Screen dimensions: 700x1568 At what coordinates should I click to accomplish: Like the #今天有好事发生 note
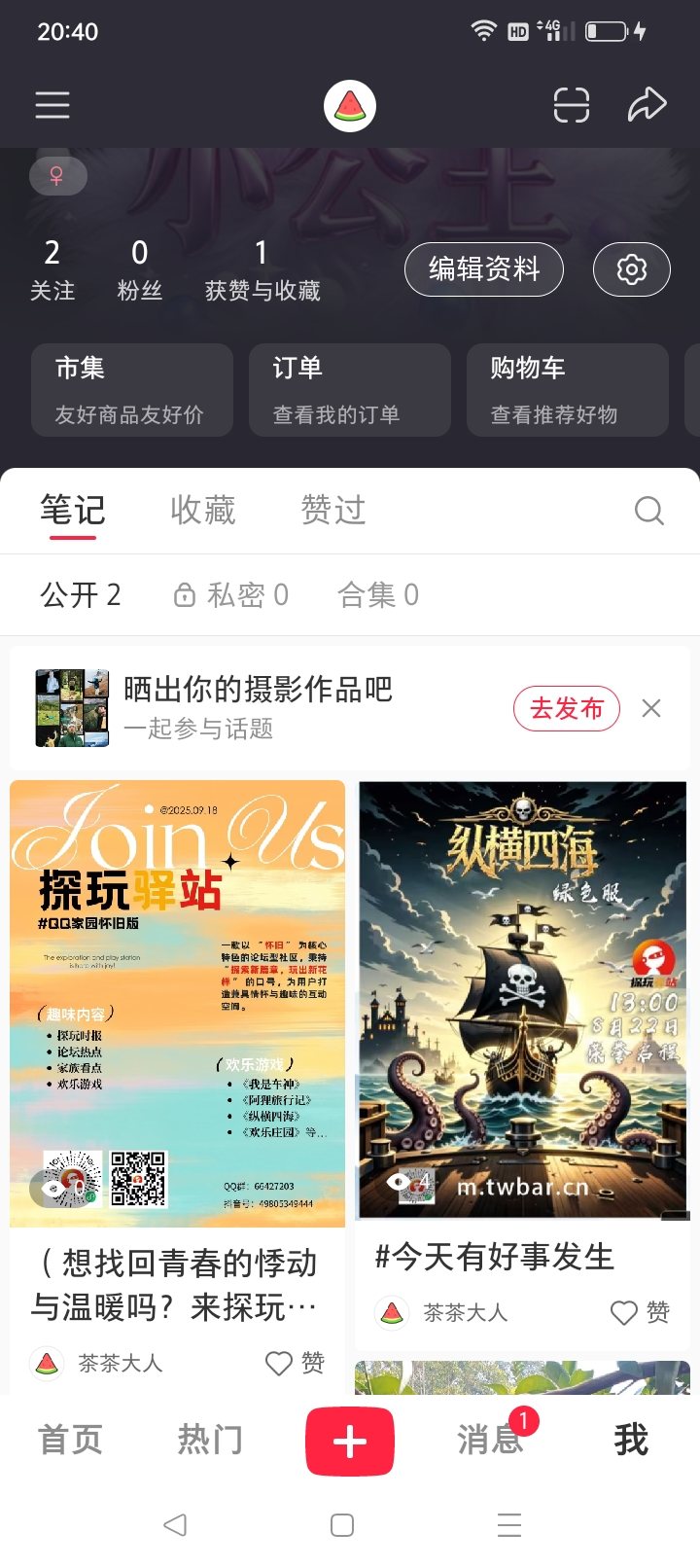coord(640,1313)
